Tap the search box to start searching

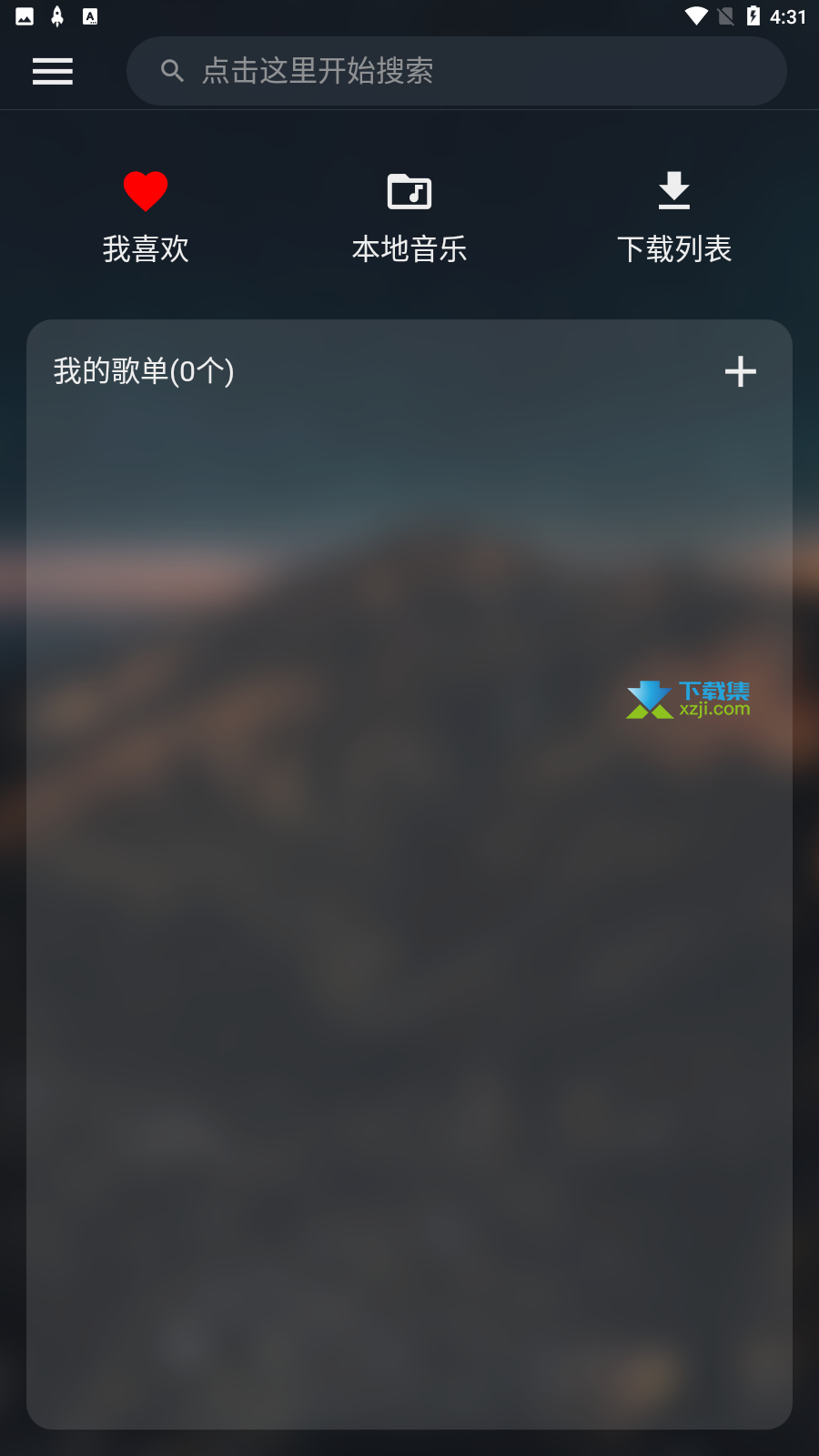coord(457,71)
